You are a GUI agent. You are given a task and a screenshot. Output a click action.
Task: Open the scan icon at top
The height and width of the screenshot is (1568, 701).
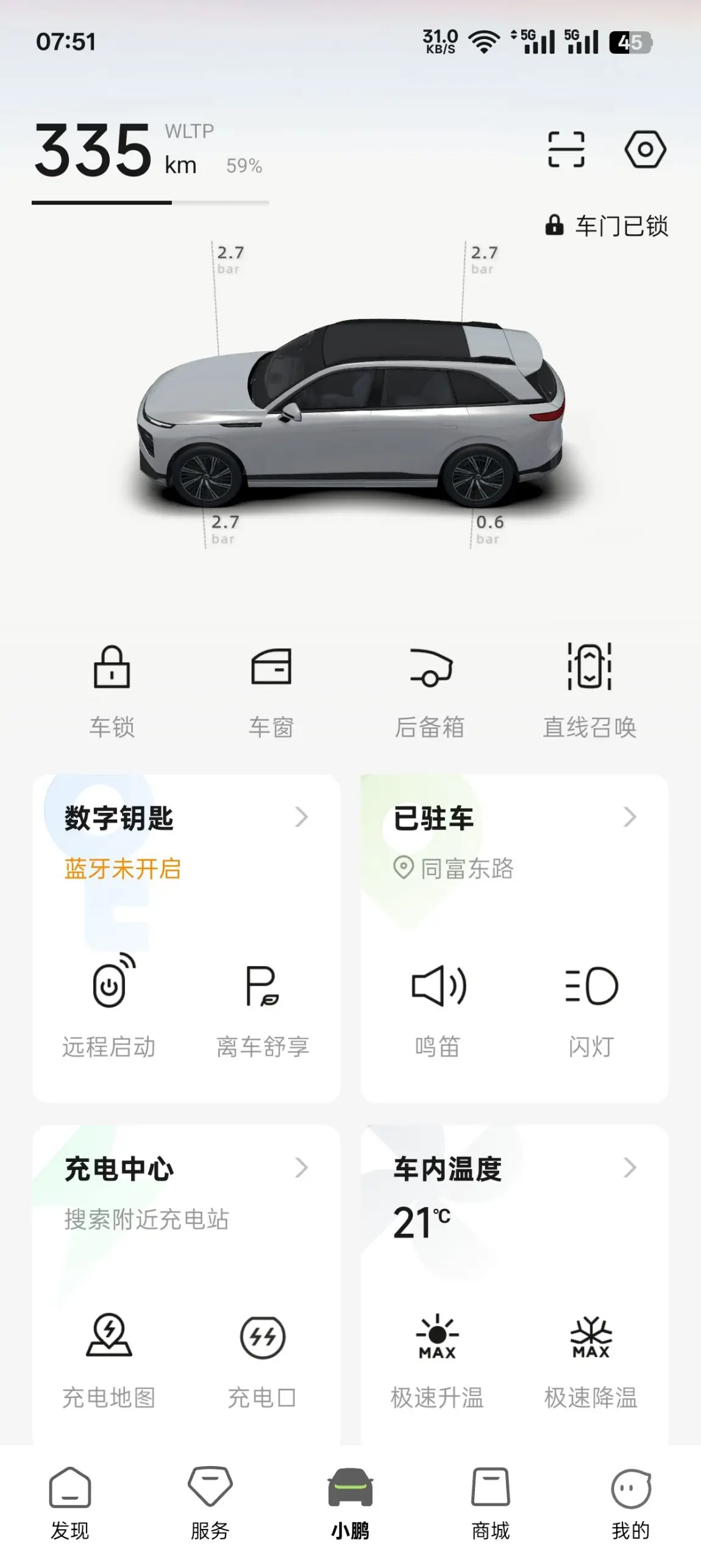tap(566, 149)
